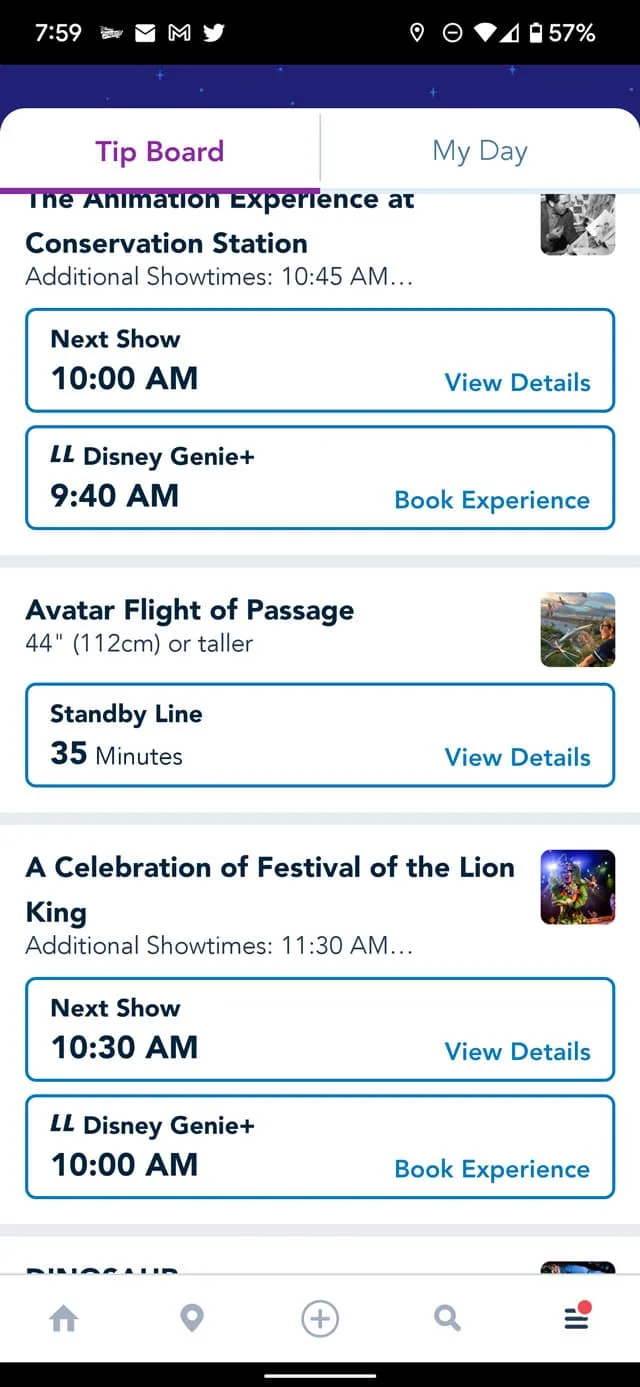Open the Festival of the Lion King thumbnail
640x1387 pixels.
click(577, 887)
